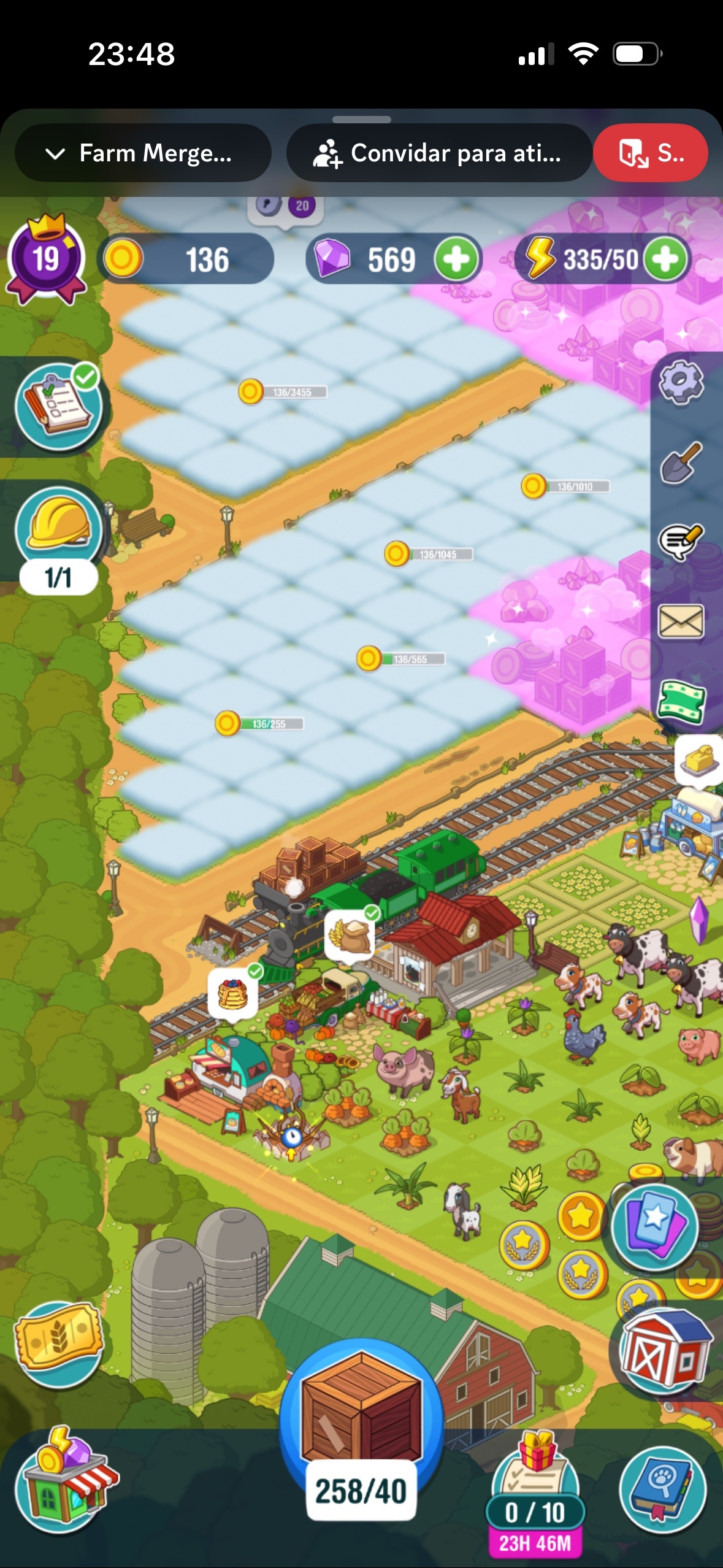Open settings gear
Viewport: 723px width, 1568px height.
681,383
